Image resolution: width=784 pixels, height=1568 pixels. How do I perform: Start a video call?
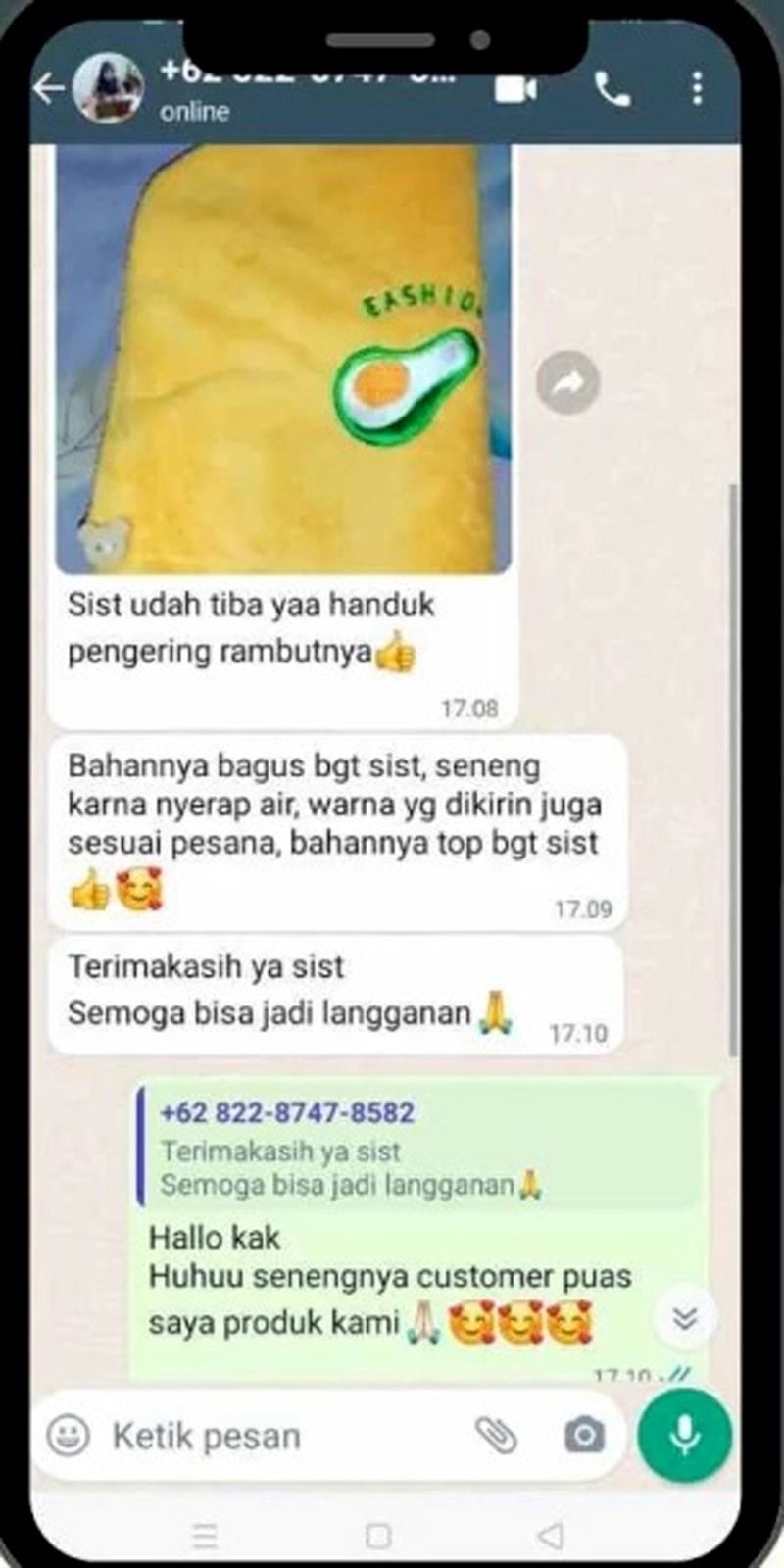pyautogui.click(x=515, y=90)
